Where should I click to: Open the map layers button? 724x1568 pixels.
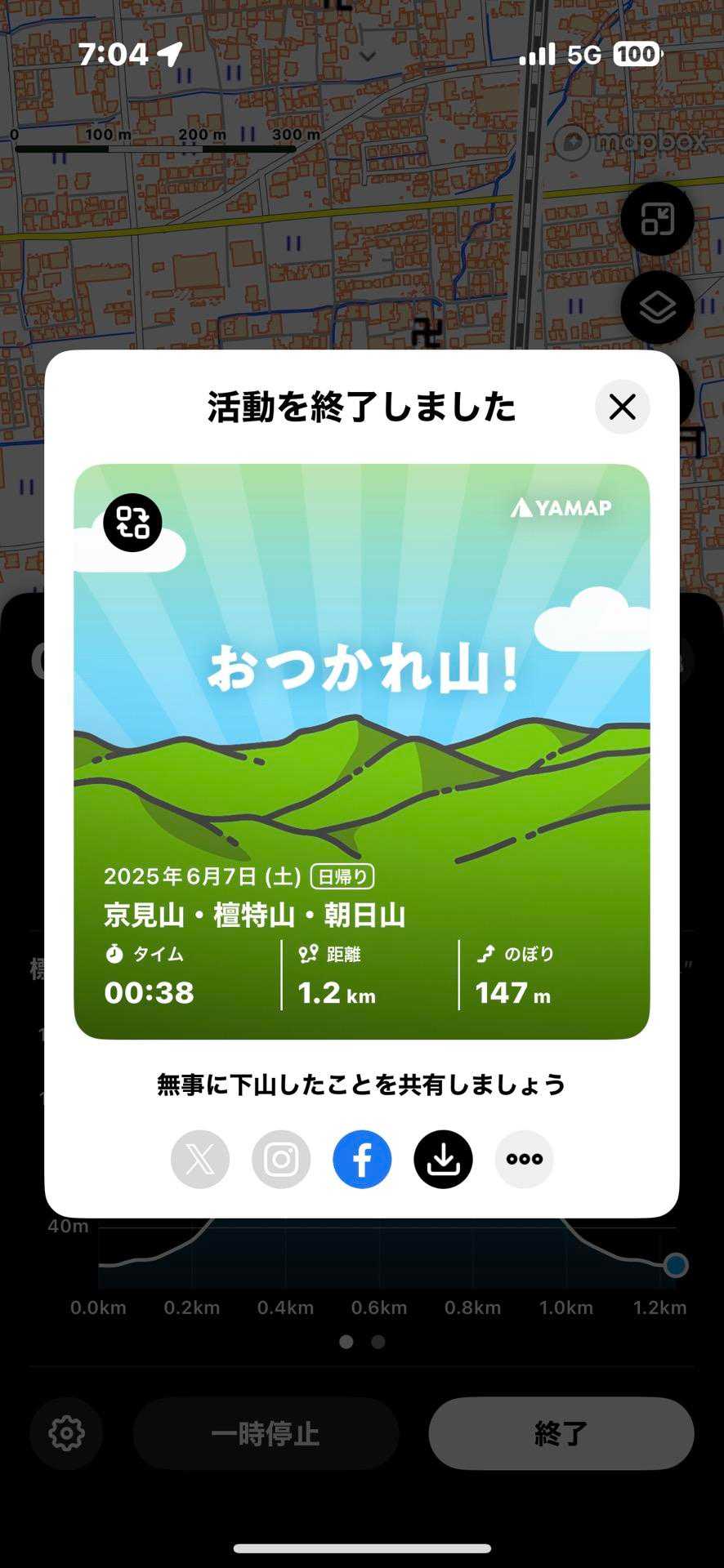pos(657,308)
